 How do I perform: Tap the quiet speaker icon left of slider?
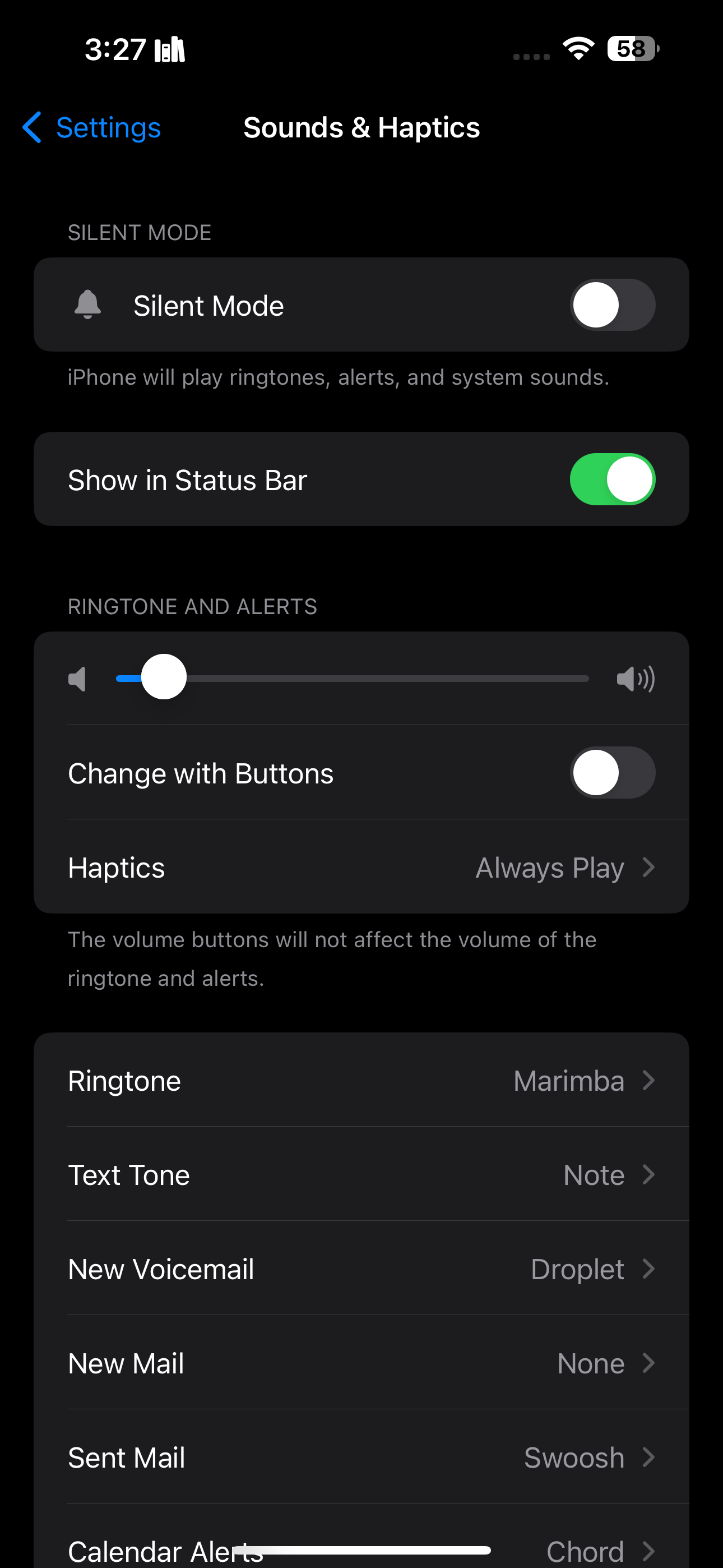[77, 678]
